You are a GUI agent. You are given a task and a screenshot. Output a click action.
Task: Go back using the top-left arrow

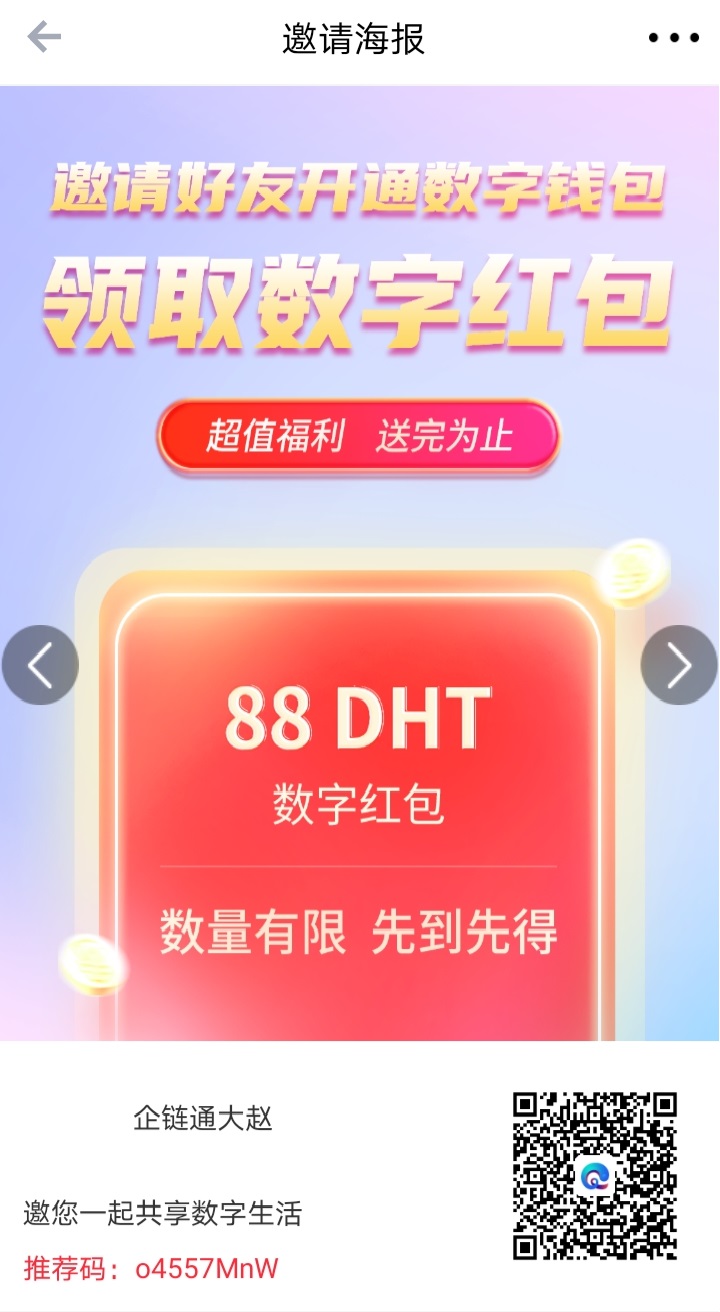pyautogui.click(x=44, y=38)
